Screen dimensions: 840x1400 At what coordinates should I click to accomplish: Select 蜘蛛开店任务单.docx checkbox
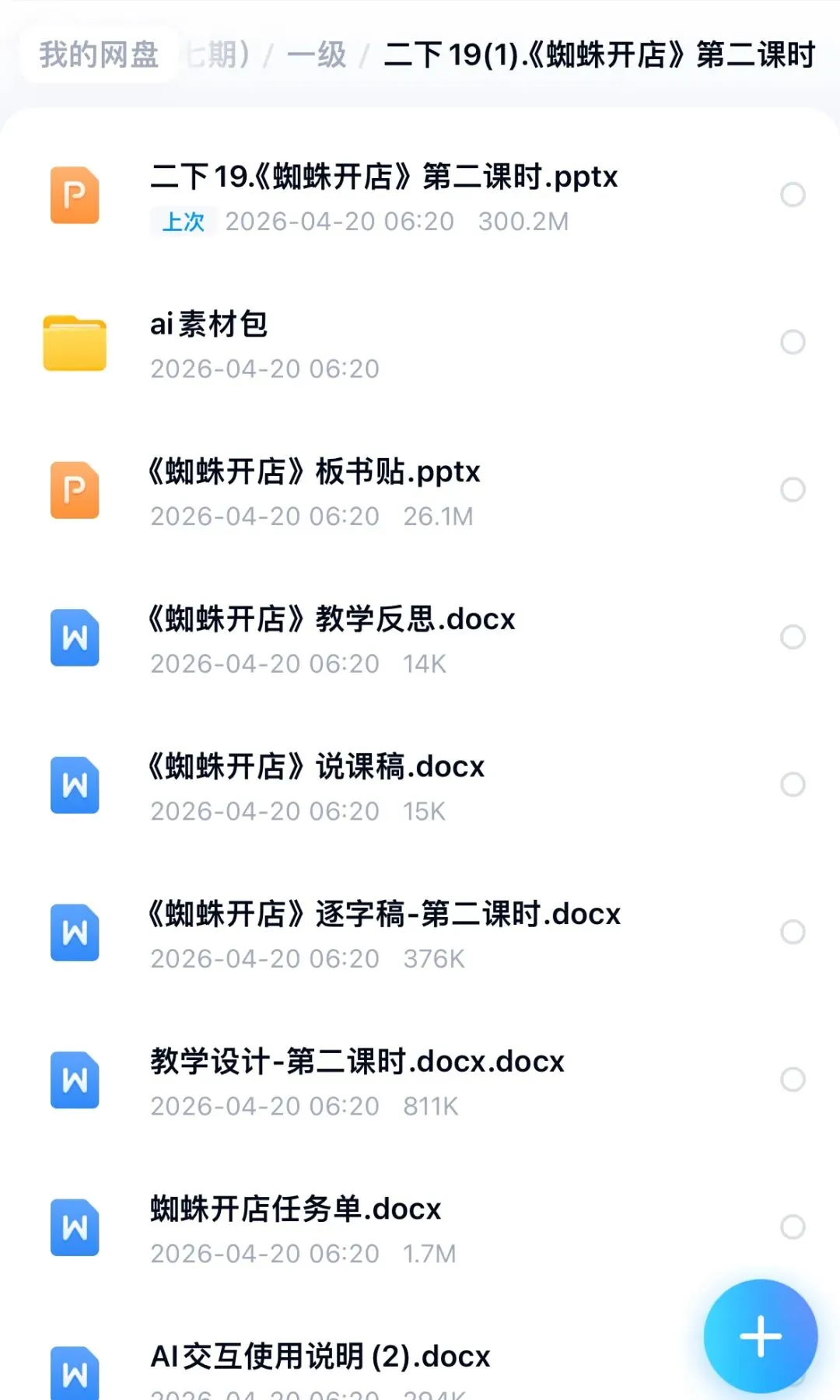pyautogui.click(x=793, y=1227)
